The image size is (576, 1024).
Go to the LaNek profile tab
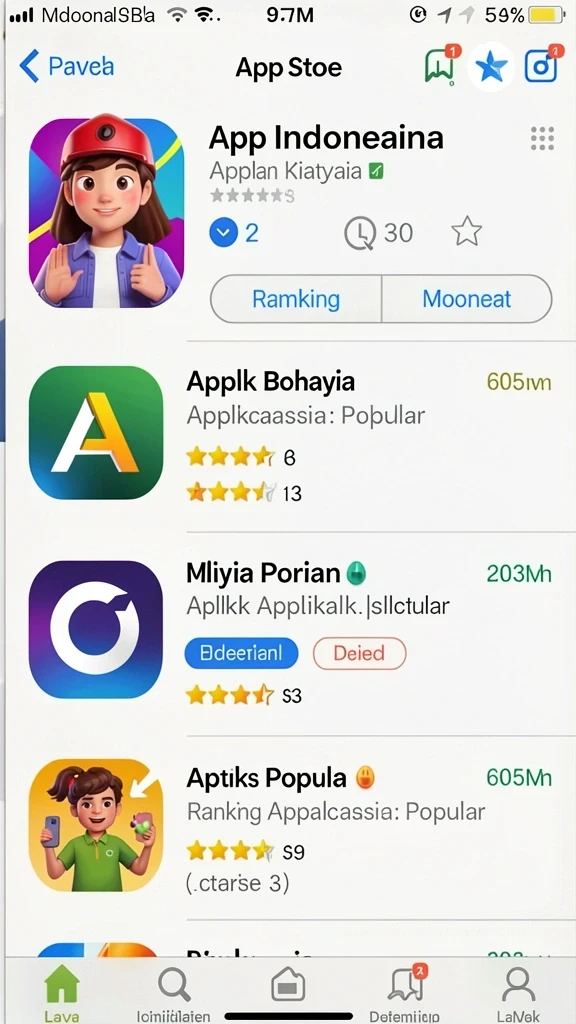tap(518, 993)
